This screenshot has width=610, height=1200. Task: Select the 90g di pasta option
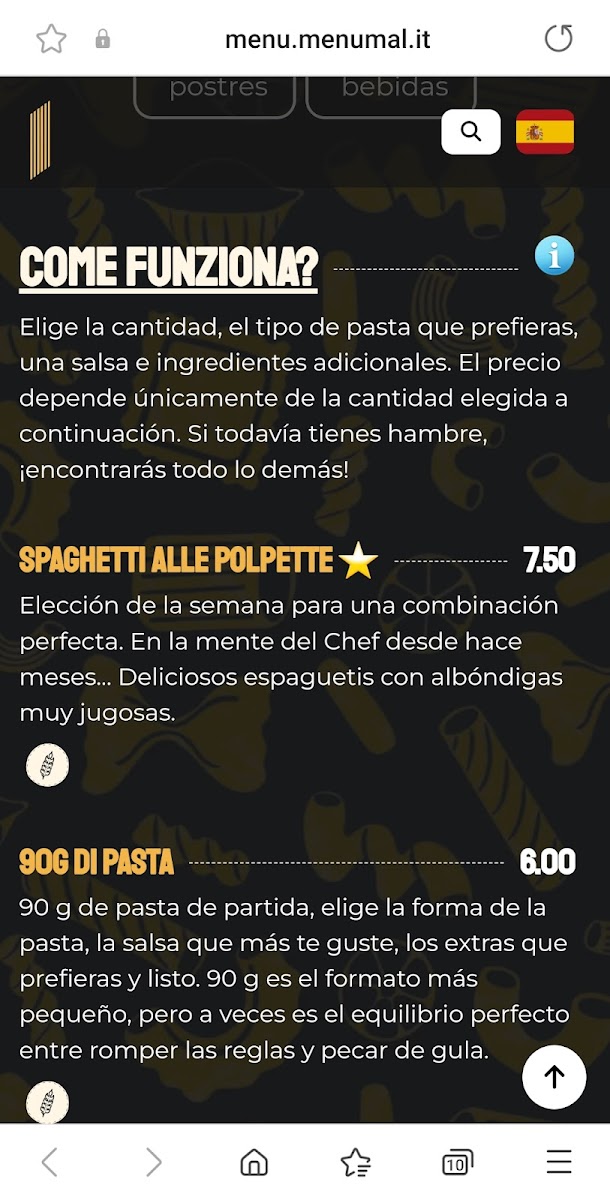click(97, 862)
